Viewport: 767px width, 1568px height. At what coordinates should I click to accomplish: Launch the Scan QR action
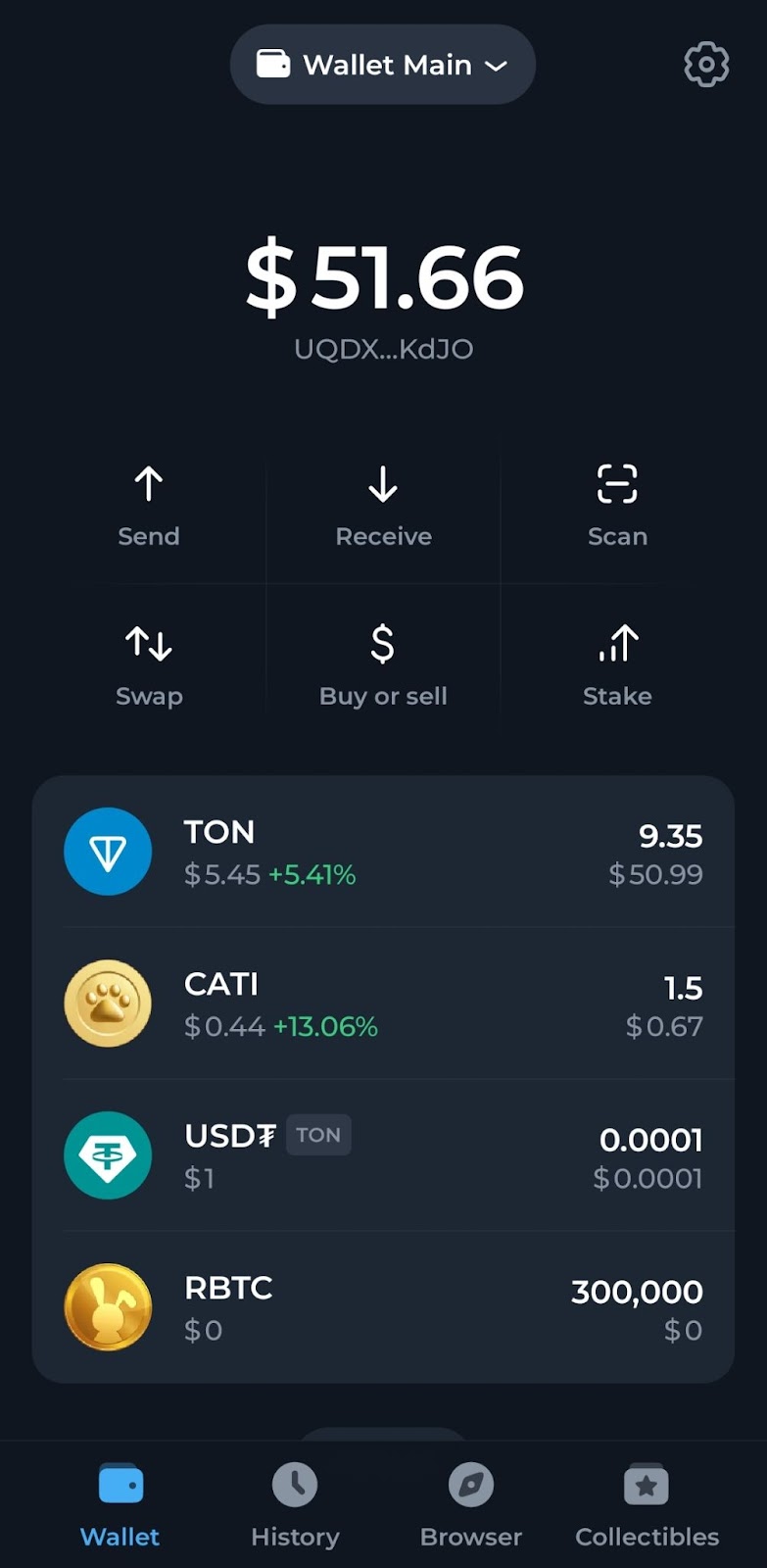pos(617,506)
